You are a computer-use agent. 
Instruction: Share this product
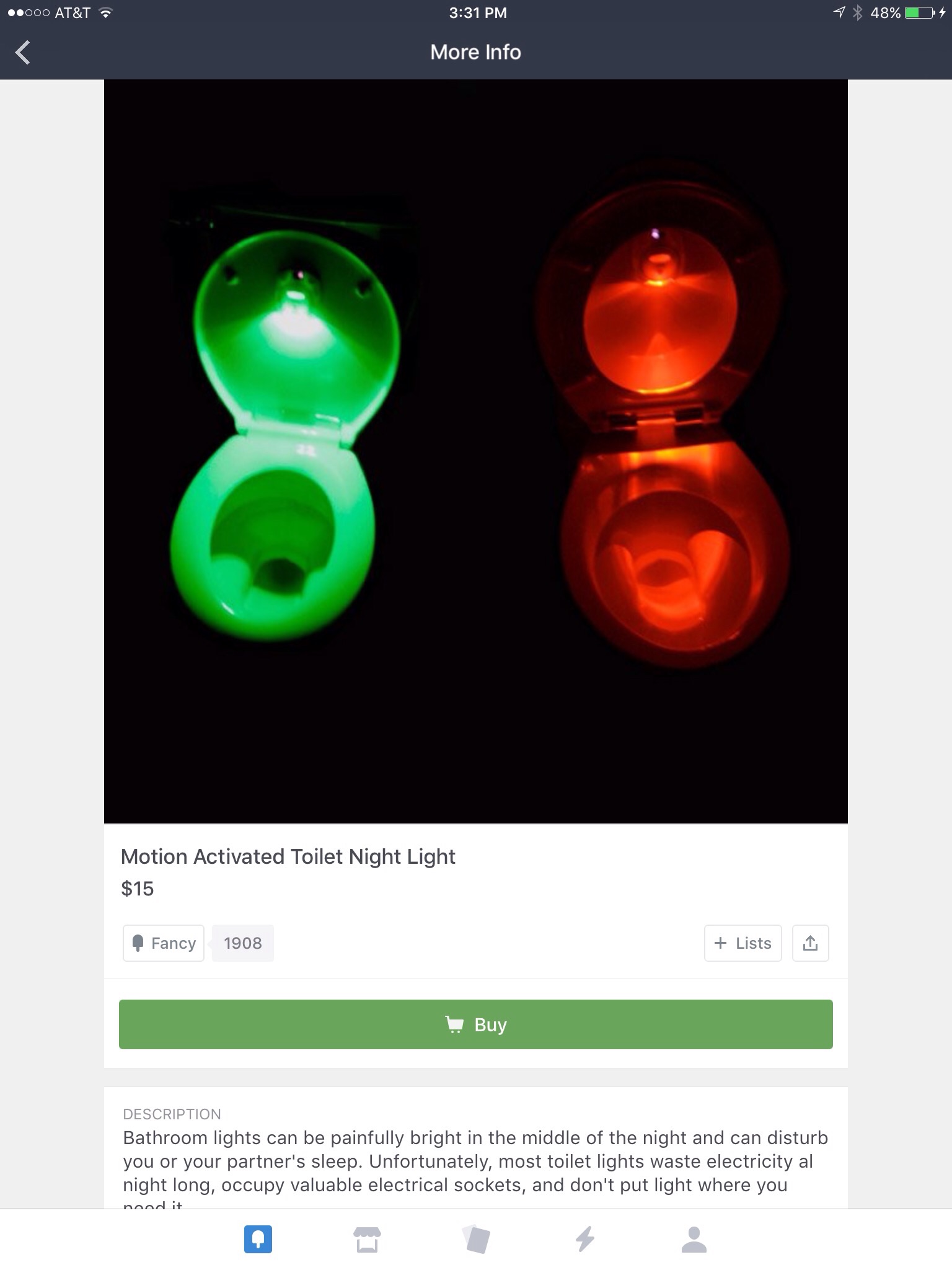[x=810, y=943]
